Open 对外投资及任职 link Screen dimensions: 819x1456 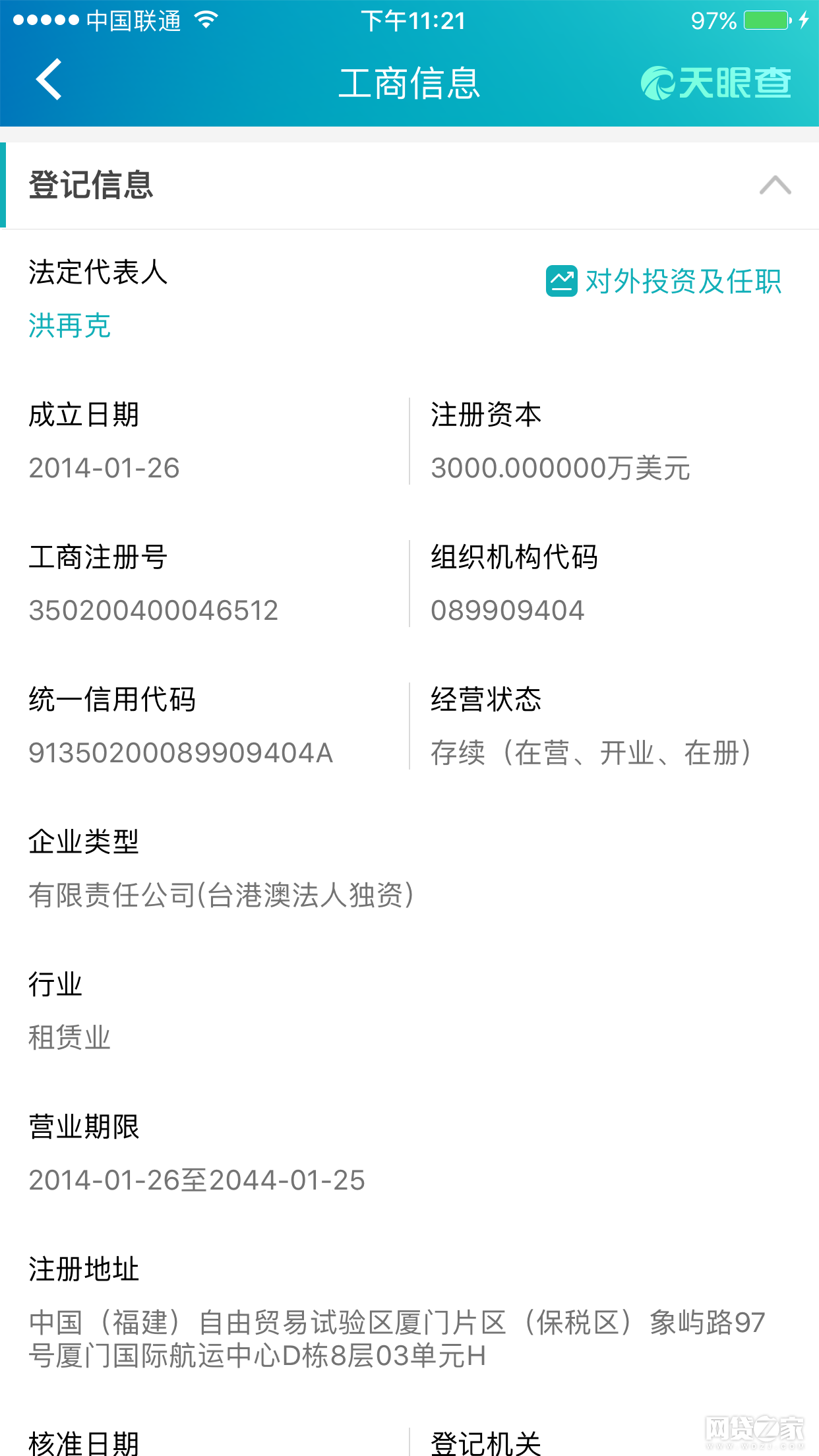click(663, 282)
